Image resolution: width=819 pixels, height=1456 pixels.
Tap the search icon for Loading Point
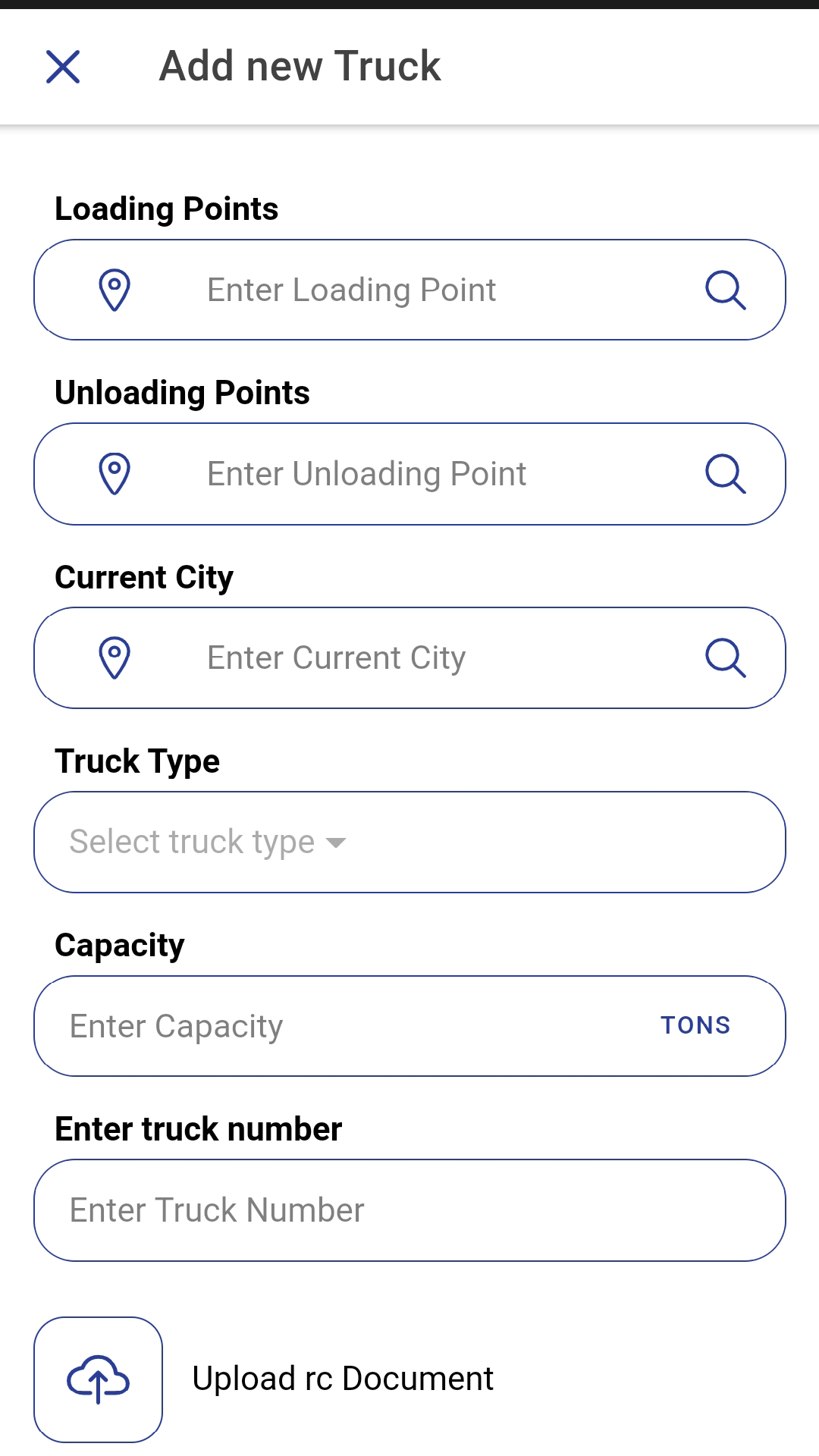click(725, 290)
